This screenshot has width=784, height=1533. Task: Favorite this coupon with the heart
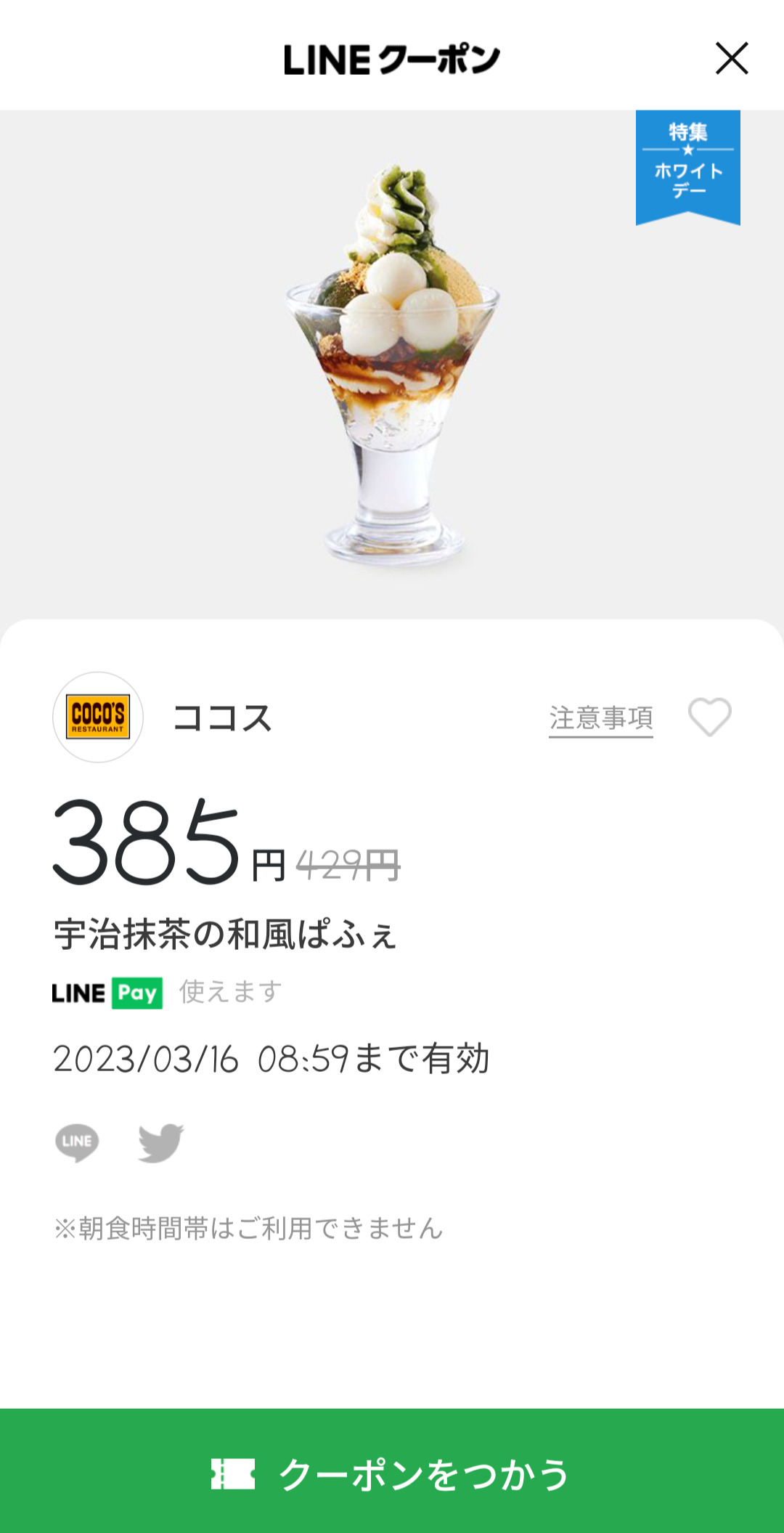(709, 717)
